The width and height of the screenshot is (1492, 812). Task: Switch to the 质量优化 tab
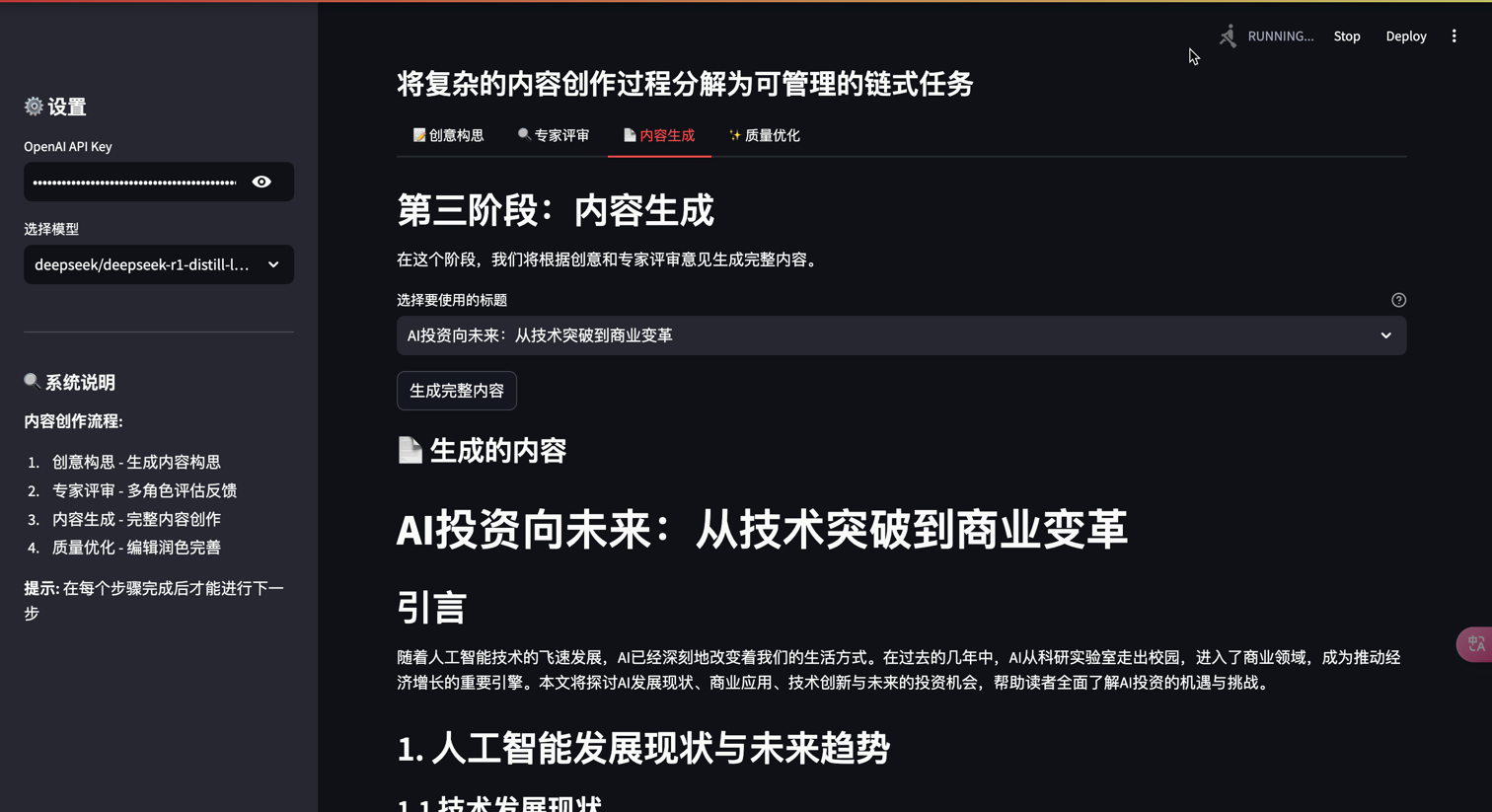click(x=764, y=136)
